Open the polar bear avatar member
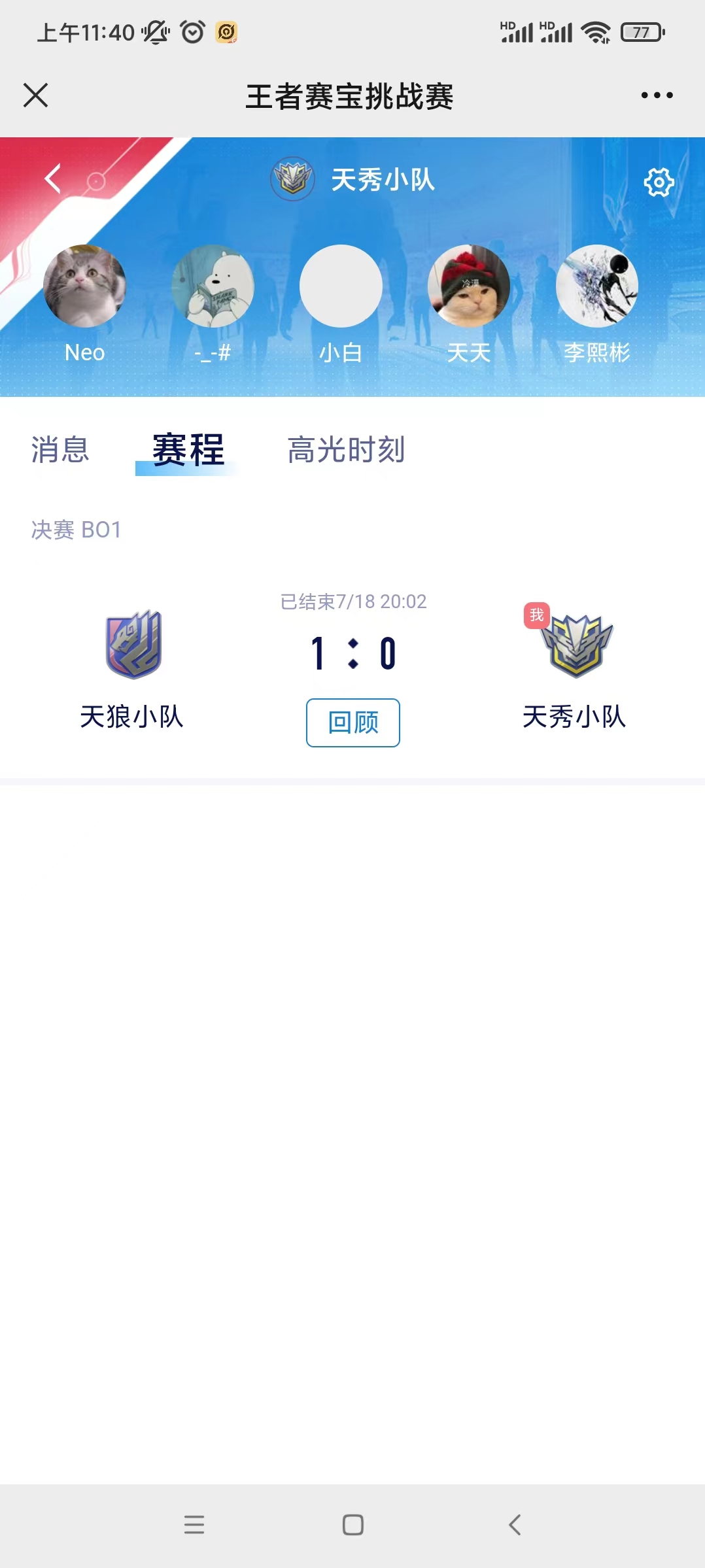Viewport: 705px width, 1568px height. click(213, 286)
